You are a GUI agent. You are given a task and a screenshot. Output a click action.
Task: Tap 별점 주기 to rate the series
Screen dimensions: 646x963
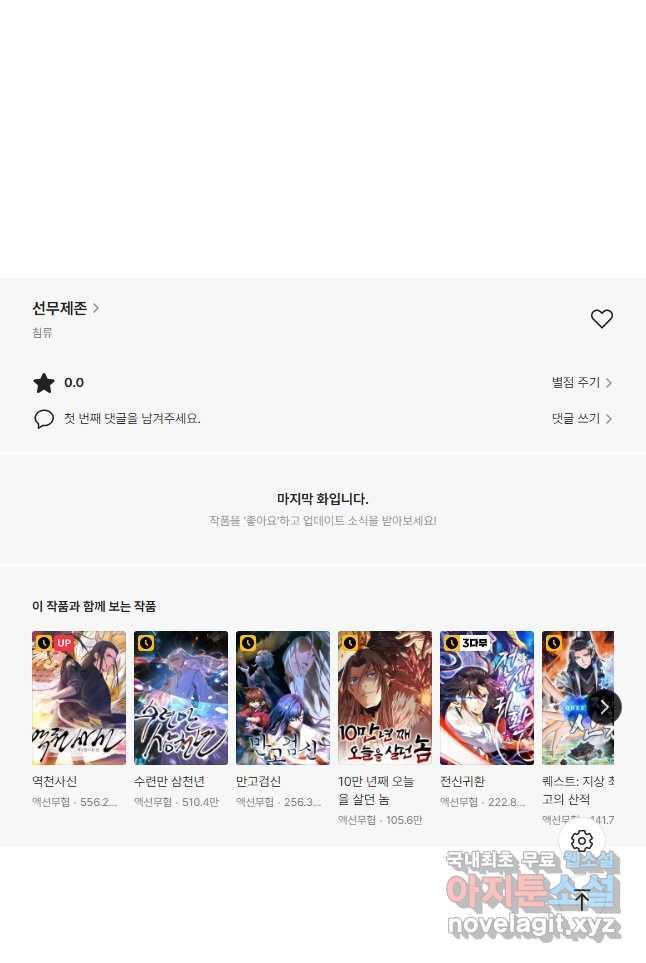[581, 383]
